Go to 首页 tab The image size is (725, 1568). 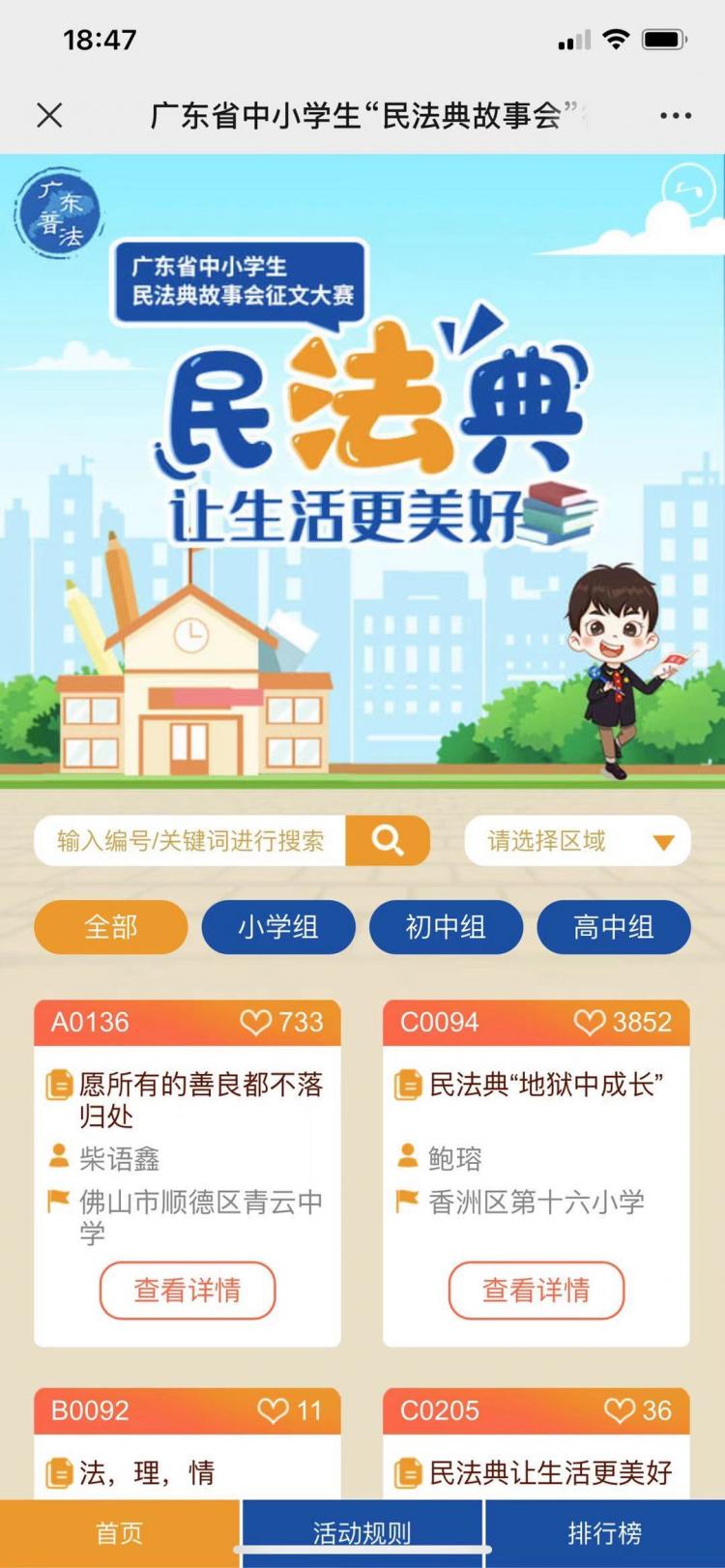(119, 1533)
